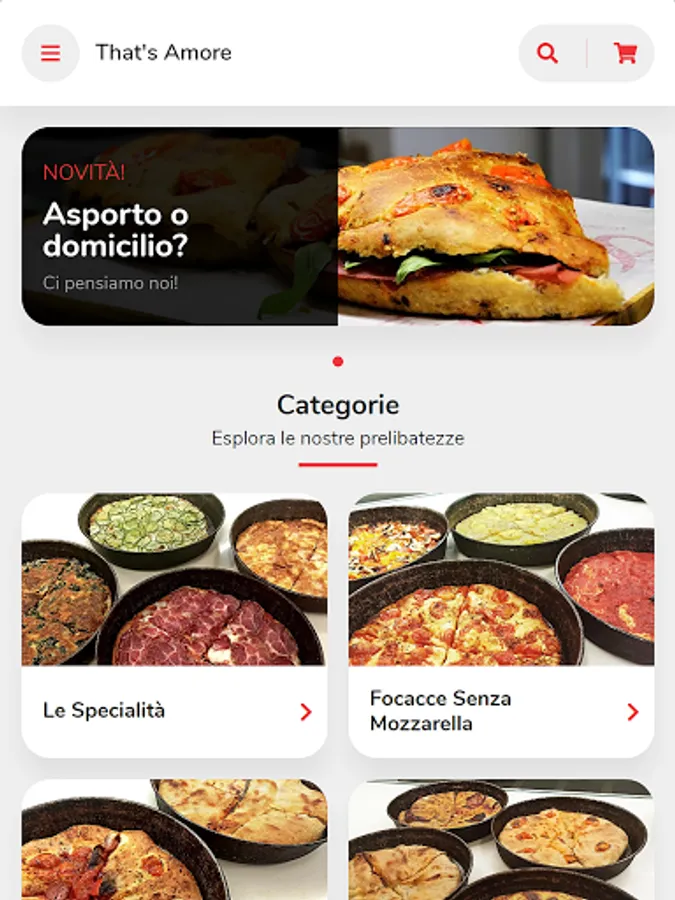Open the Le Specialità category
This screenshot has height=900, width=675.
(174, 624)
